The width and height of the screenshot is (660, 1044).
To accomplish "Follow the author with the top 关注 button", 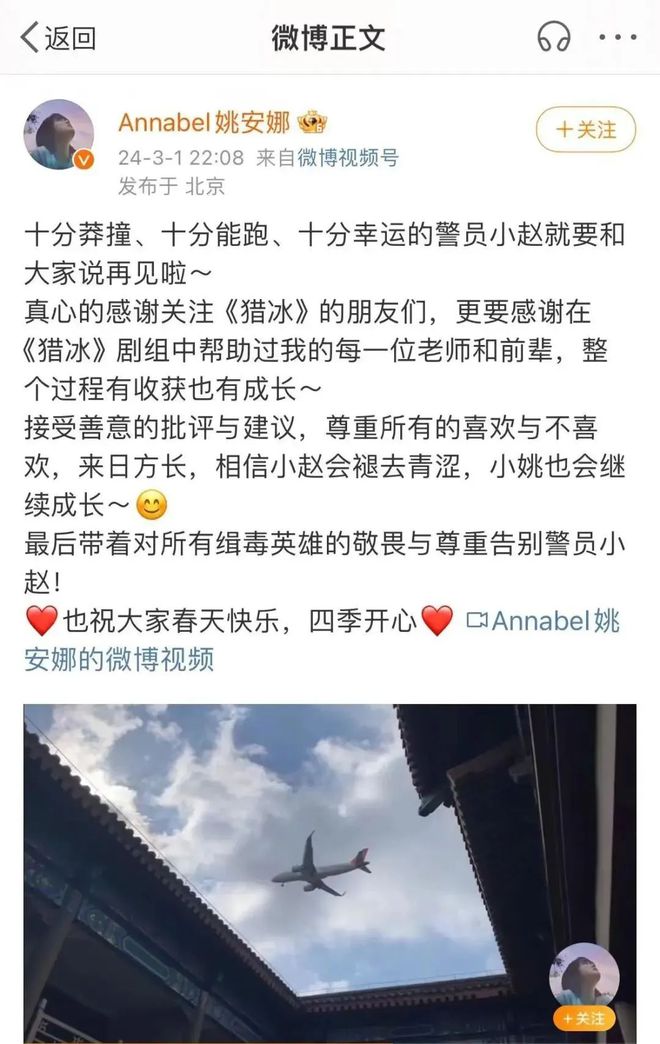I will point(585,129).
